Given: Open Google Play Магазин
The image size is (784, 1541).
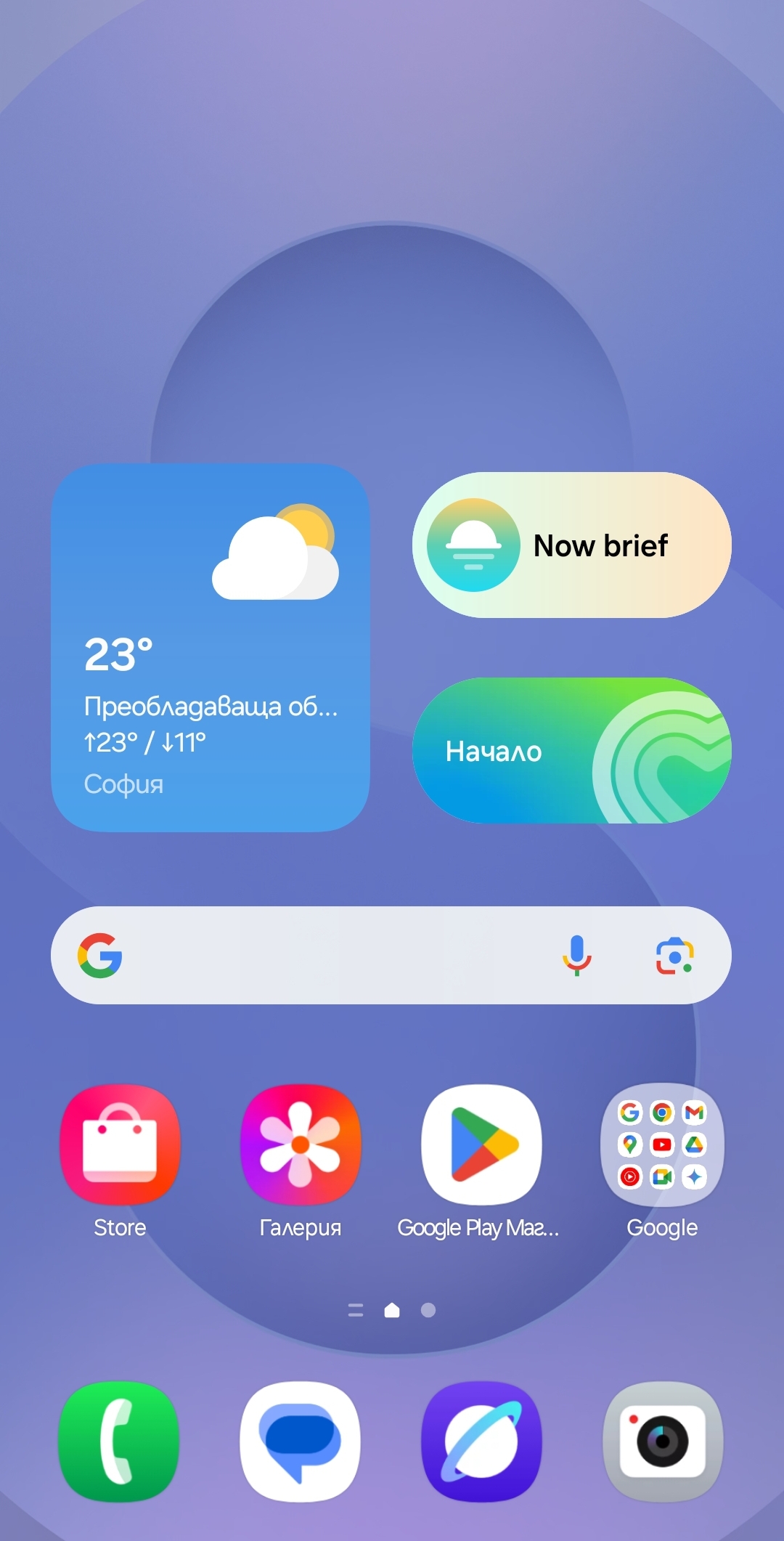Looking at the screenshot, I should point(481,1145).
